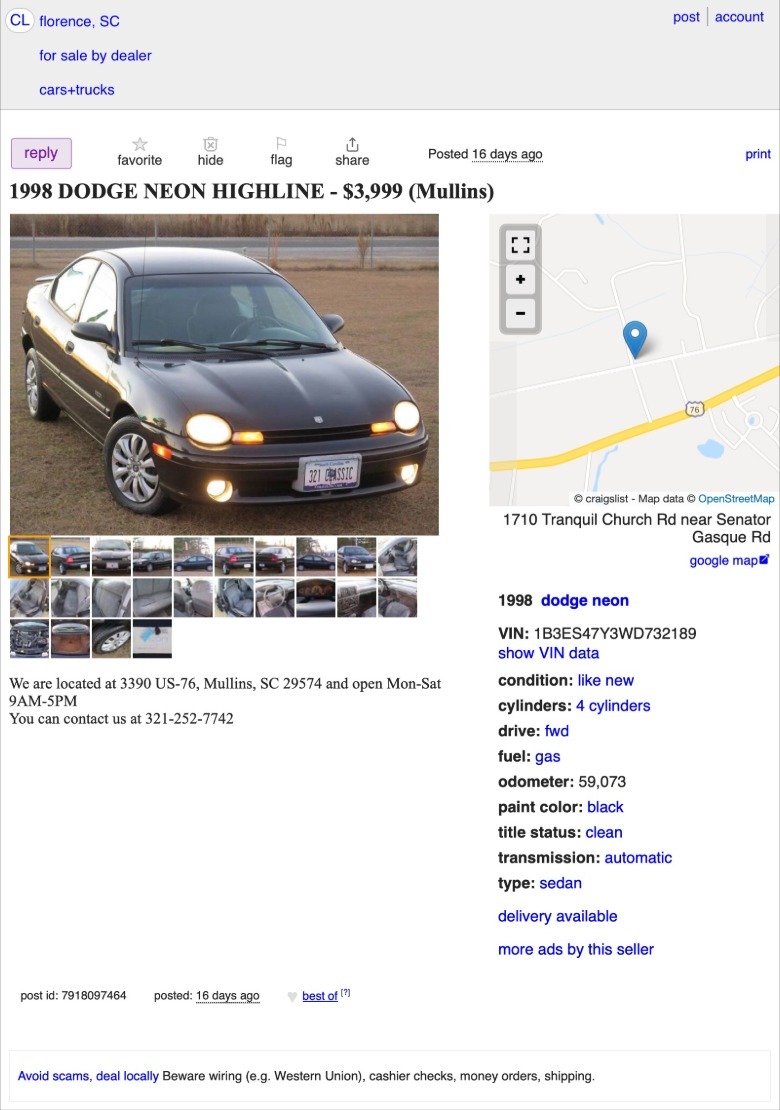Open the cars+trucks category
The width and height of the screenshot is (780, 1110).
tap(77, 89)
